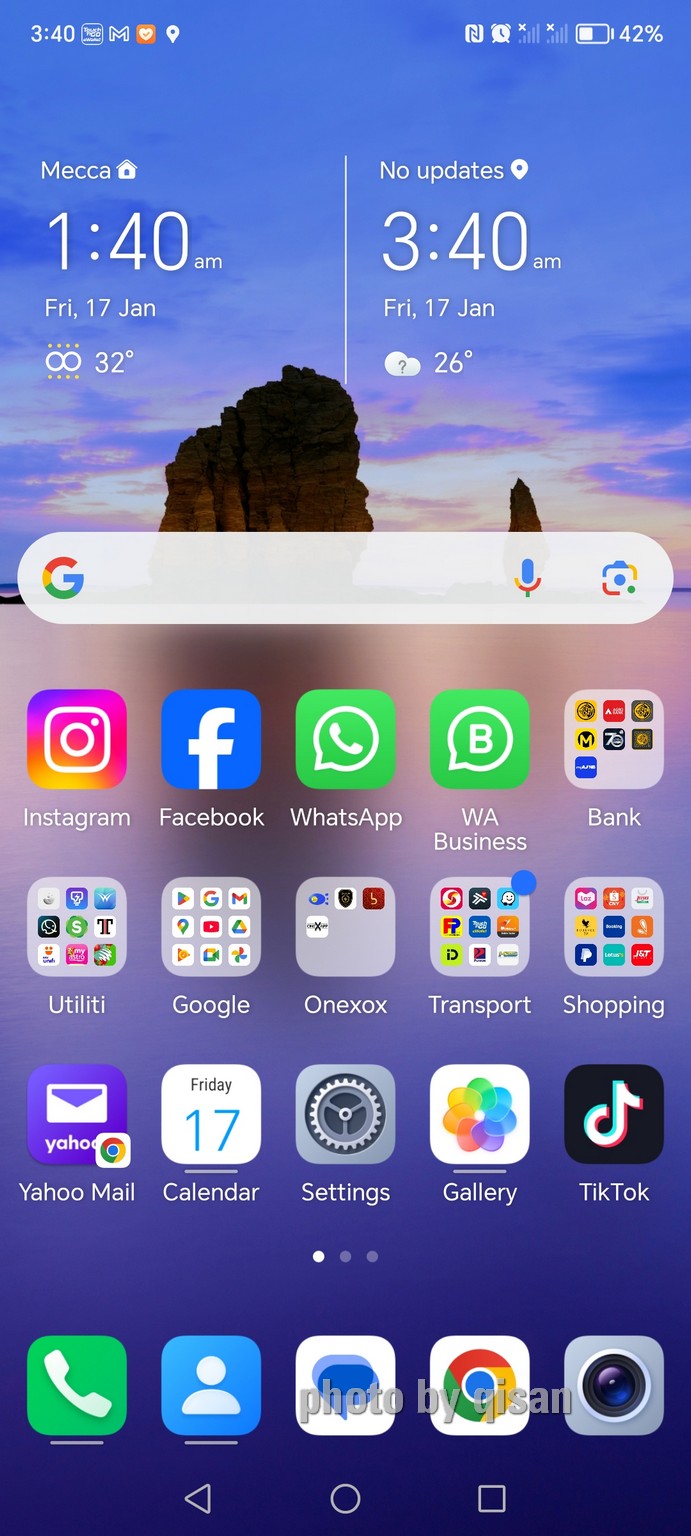691x1536 pixels.
Task: Launch TikTok
Action: tap(614, 1114)
